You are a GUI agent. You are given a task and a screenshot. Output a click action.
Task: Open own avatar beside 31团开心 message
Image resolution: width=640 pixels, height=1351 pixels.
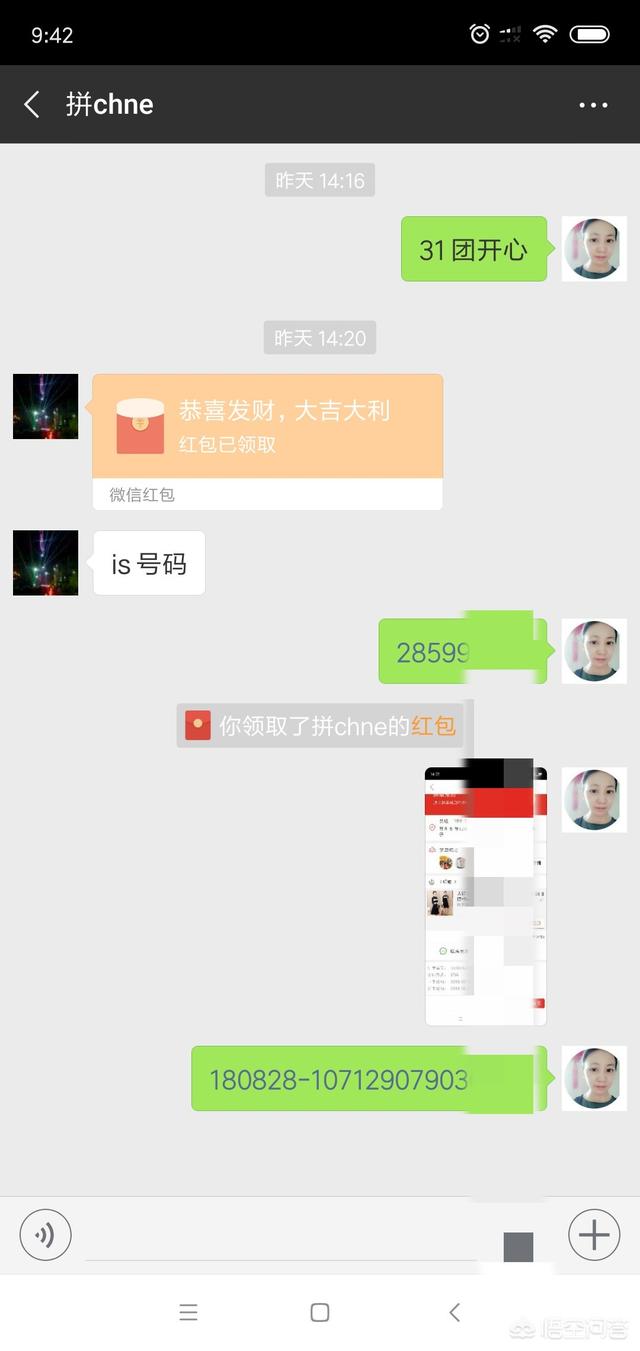click(594, 249)
